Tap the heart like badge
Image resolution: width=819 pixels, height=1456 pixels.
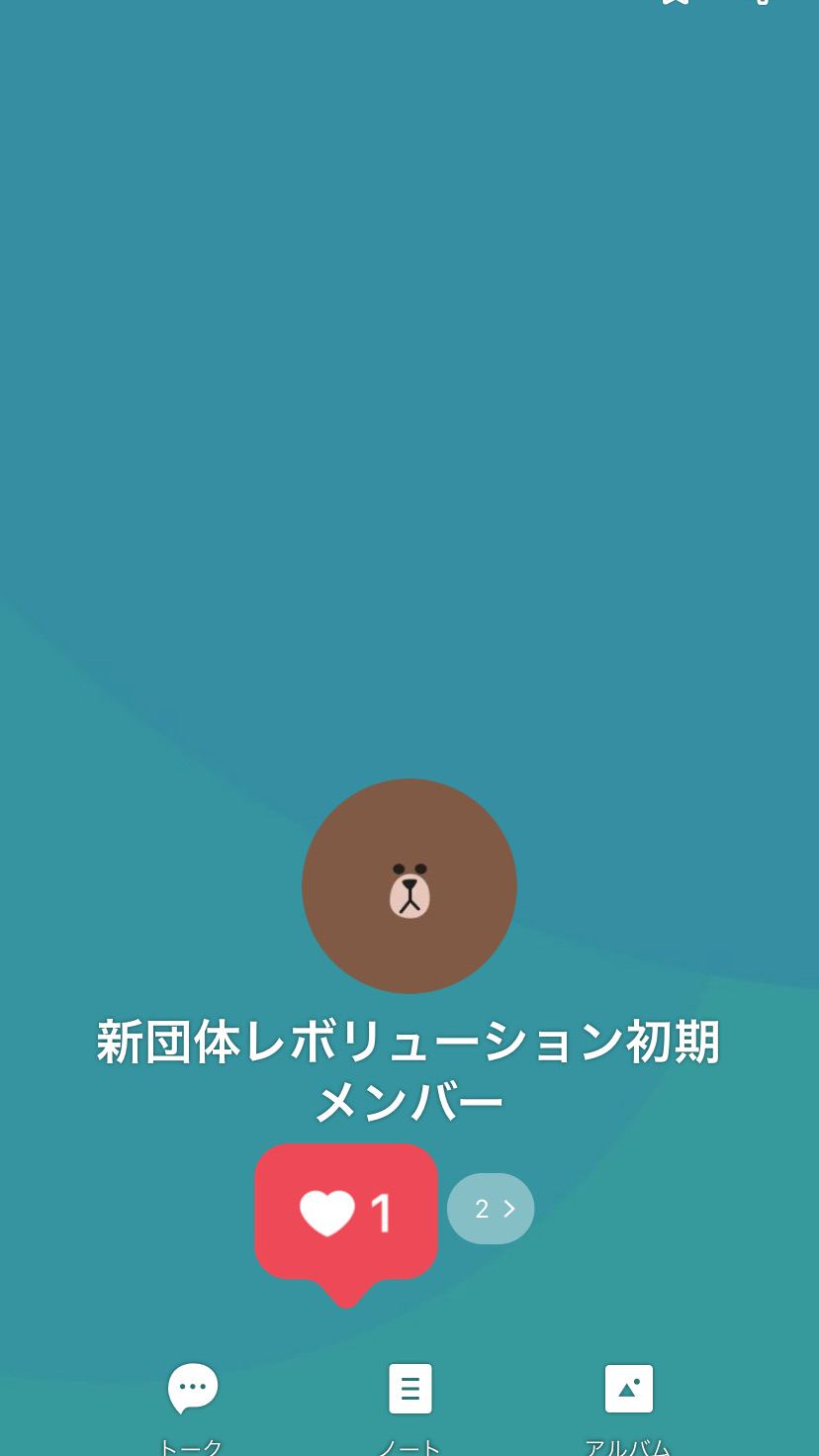(x=346, y=1213)
